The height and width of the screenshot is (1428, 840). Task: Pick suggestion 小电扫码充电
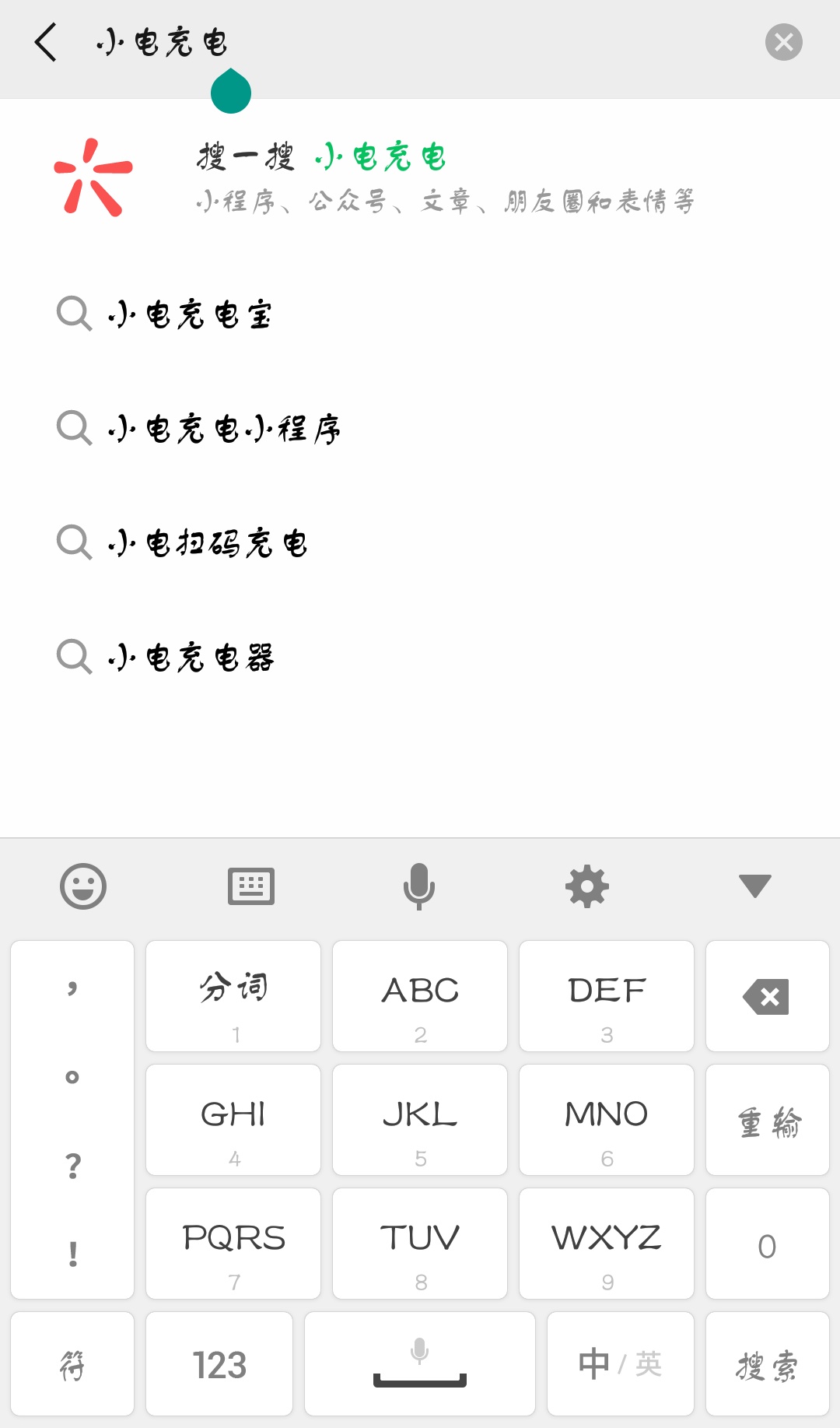click(208, 542)
